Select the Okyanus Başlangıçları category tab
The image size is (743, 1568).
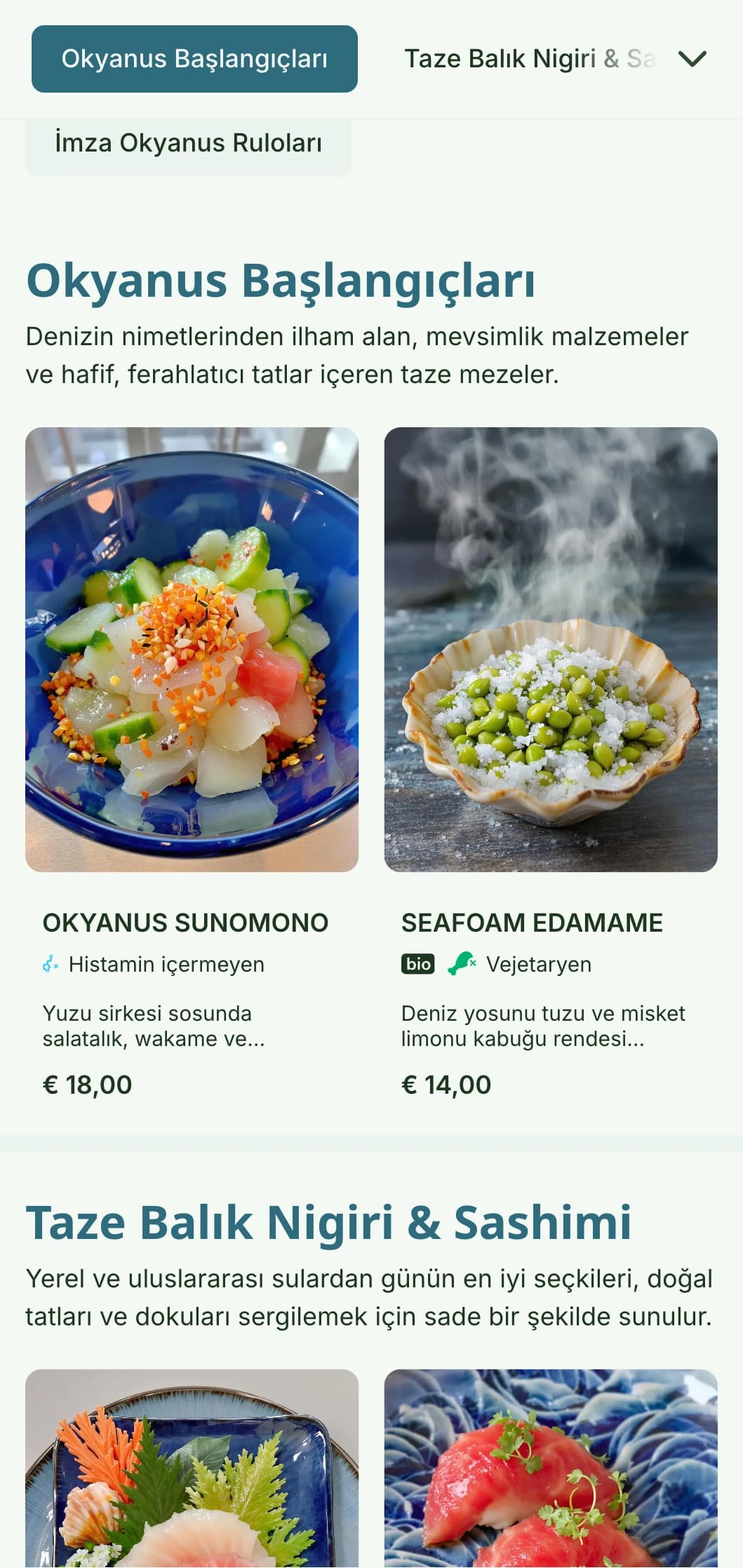click(x=194, y=59)
